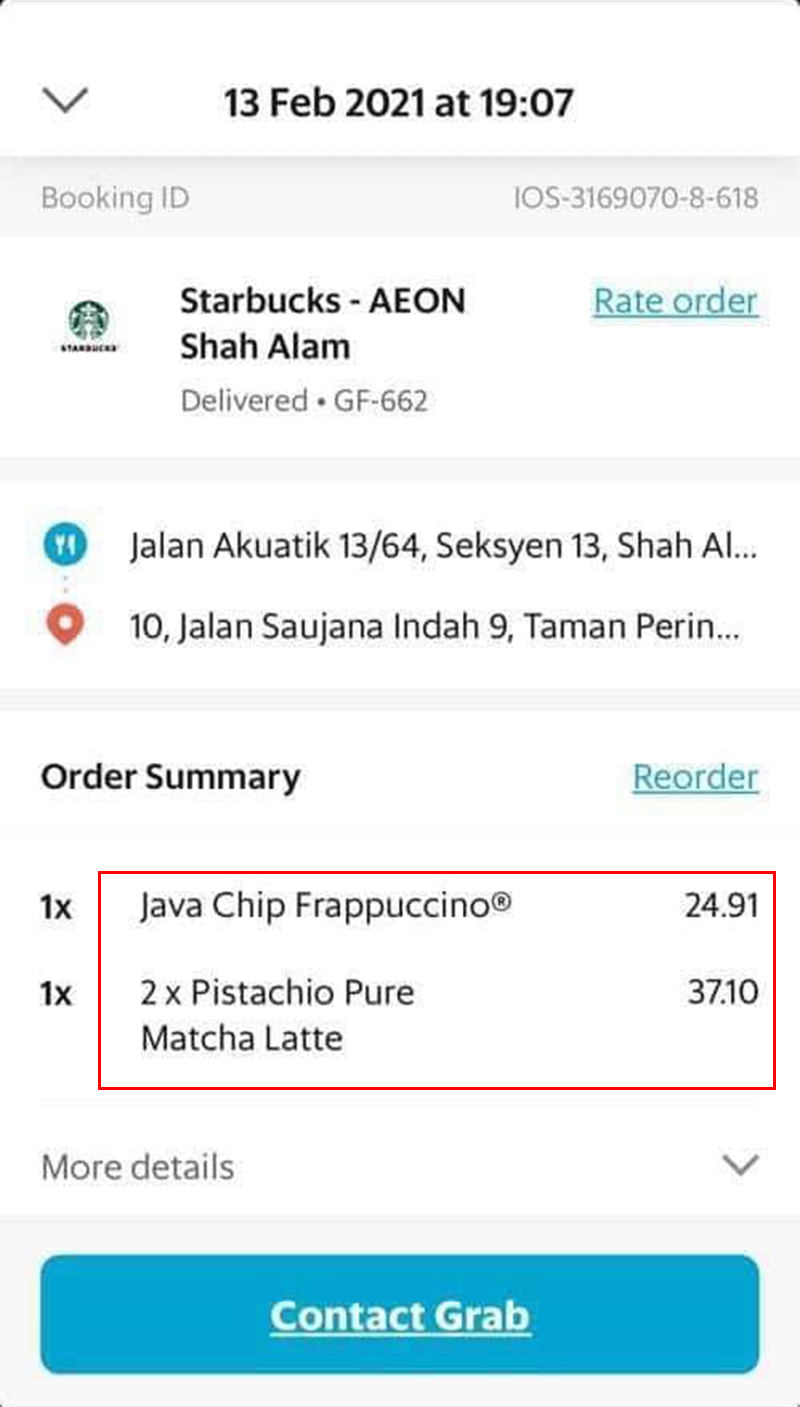The width and height of the screenshot is (800, 1407).
Task: Collapse the order details with the down chevron
Action: coord(65,101)
